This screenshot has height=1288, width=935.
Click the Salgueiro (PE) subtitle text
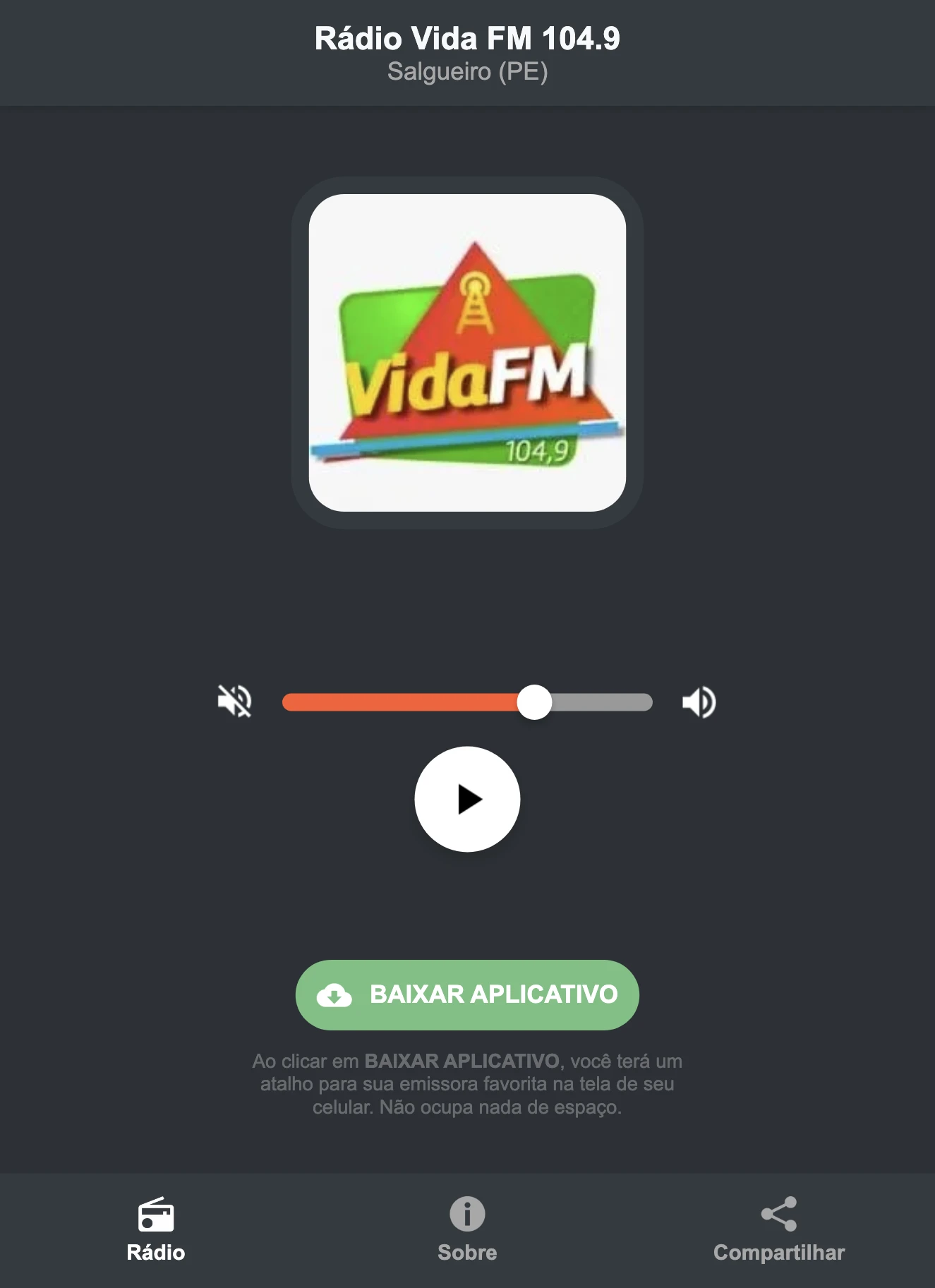467,71
